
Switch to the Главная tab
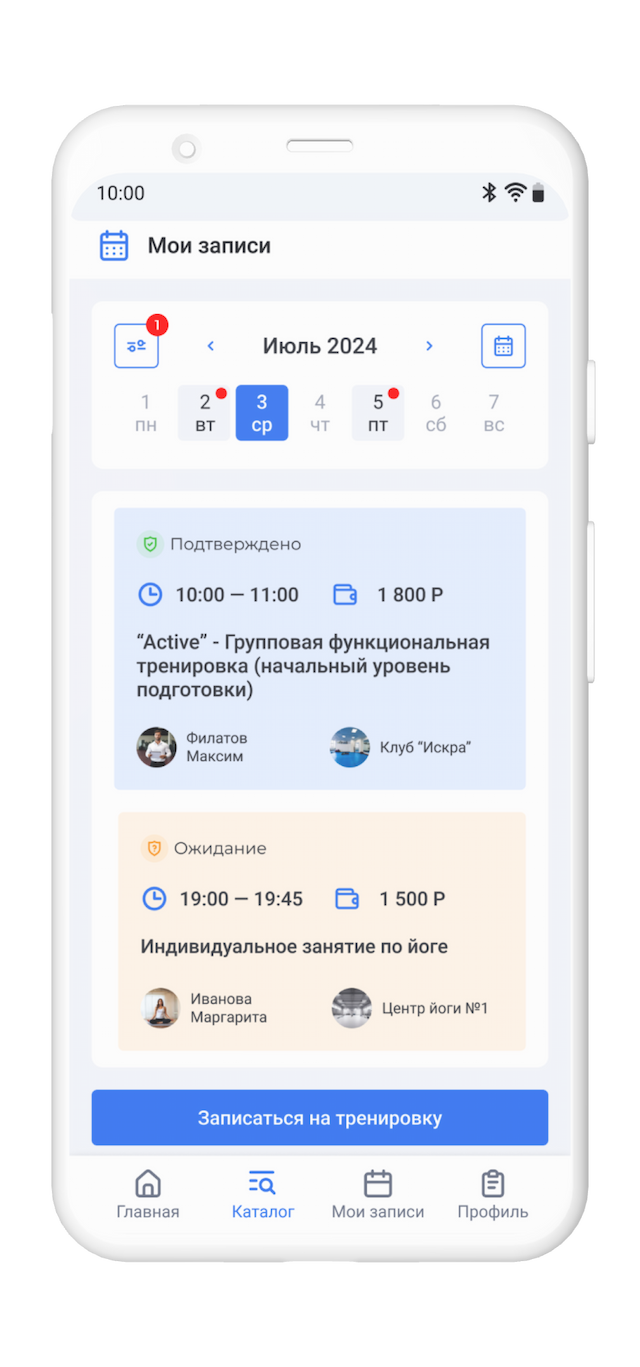[x=148, y=1194]
